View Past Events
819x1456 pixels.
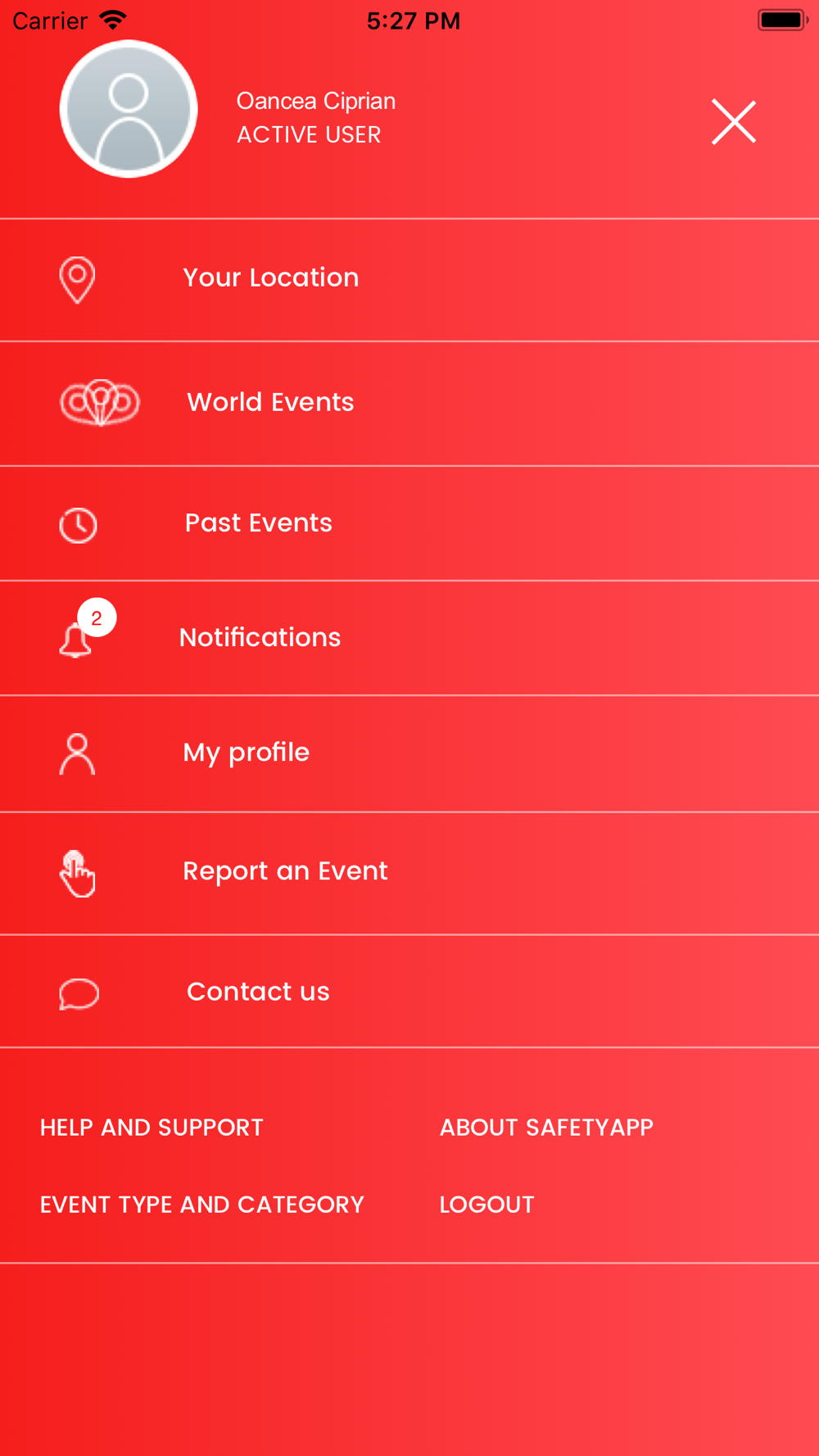coord(409,523)
